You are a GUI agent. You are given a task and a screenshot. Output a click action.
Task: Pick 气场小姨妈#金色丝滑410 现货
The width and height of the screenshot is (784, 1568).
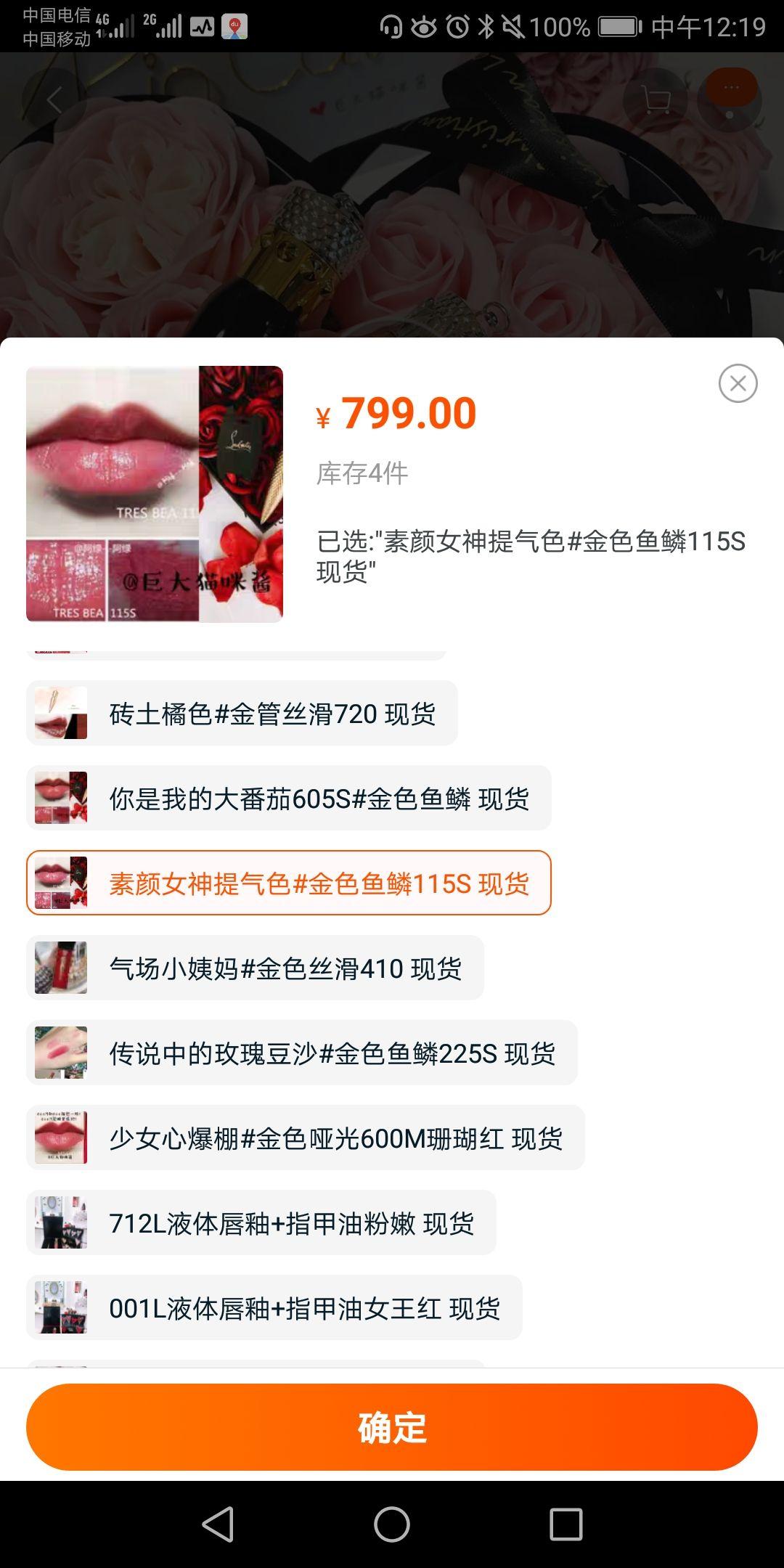coord(255,968)
